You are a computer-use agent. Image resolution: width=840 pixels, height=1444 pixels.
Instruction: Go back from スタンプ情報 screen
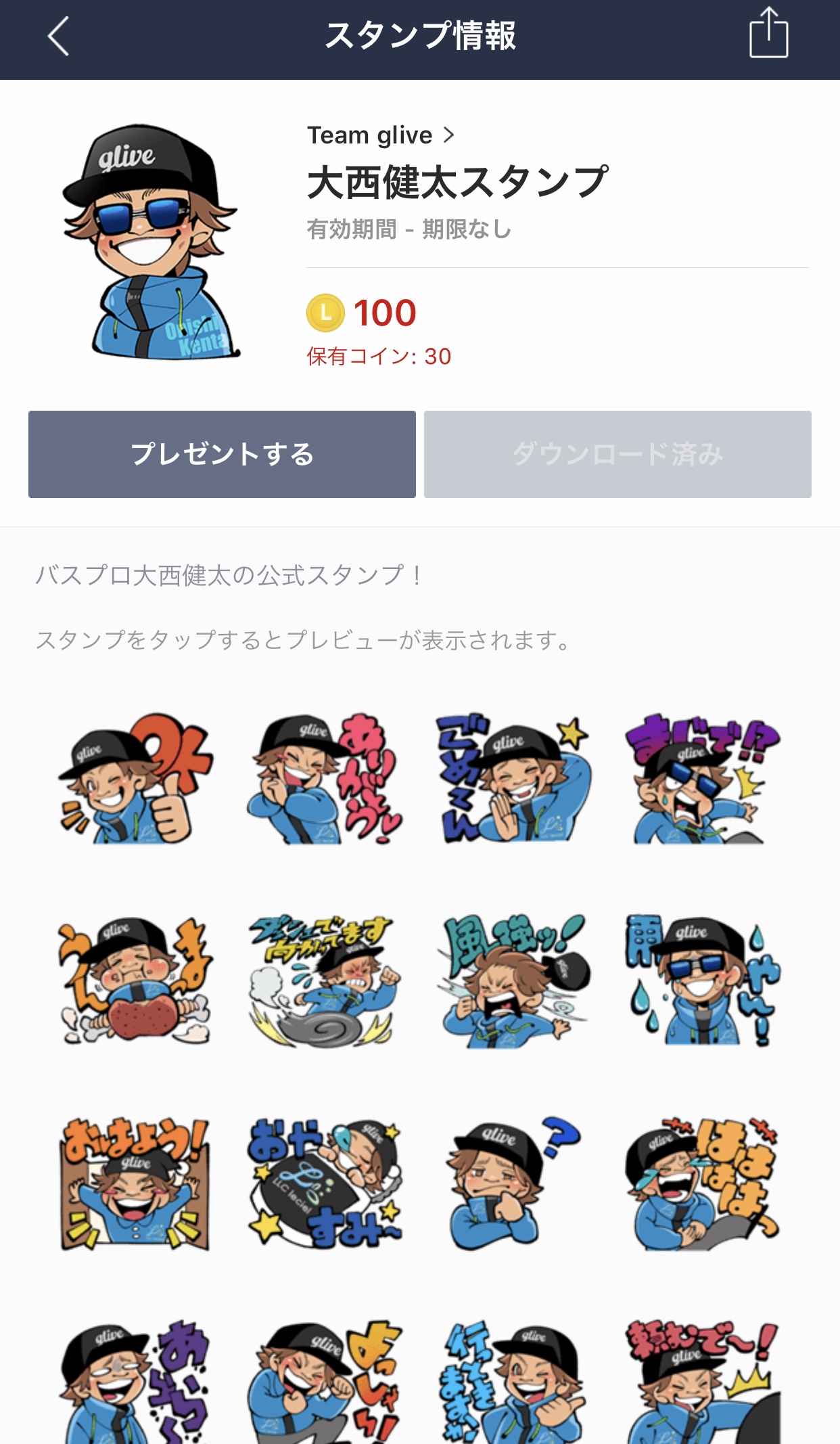tap(59, 37)
